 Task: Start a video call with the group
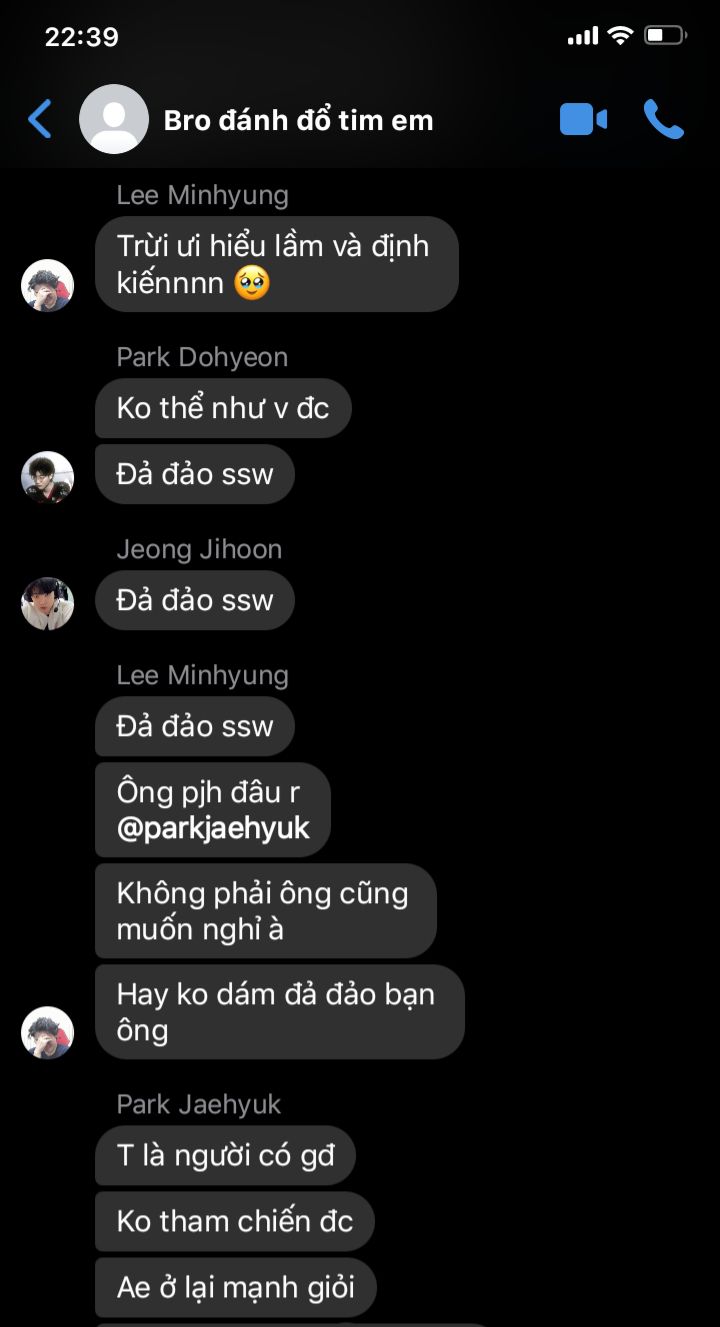pos(583,120)
